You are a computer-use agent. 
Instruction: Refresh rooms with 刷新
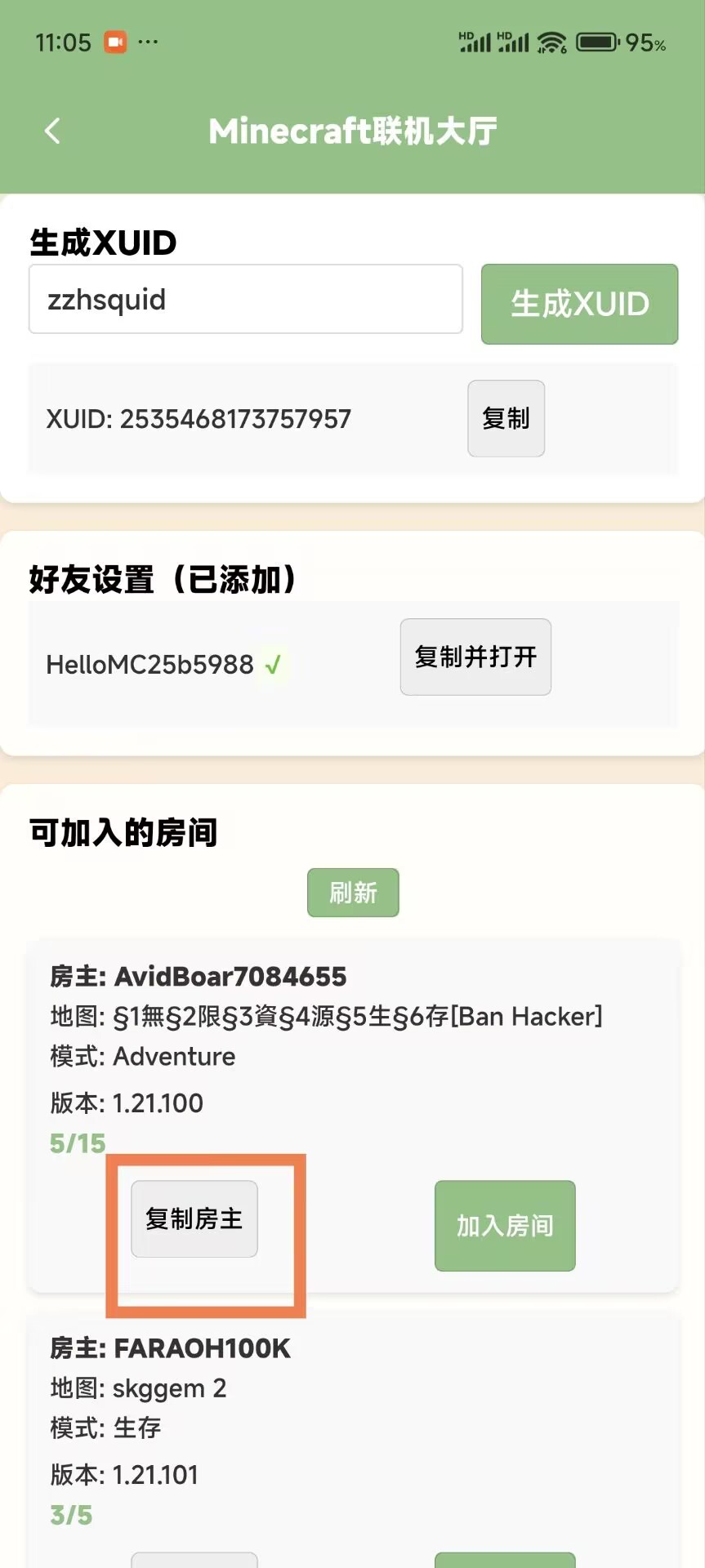click(x=353, y=893)
